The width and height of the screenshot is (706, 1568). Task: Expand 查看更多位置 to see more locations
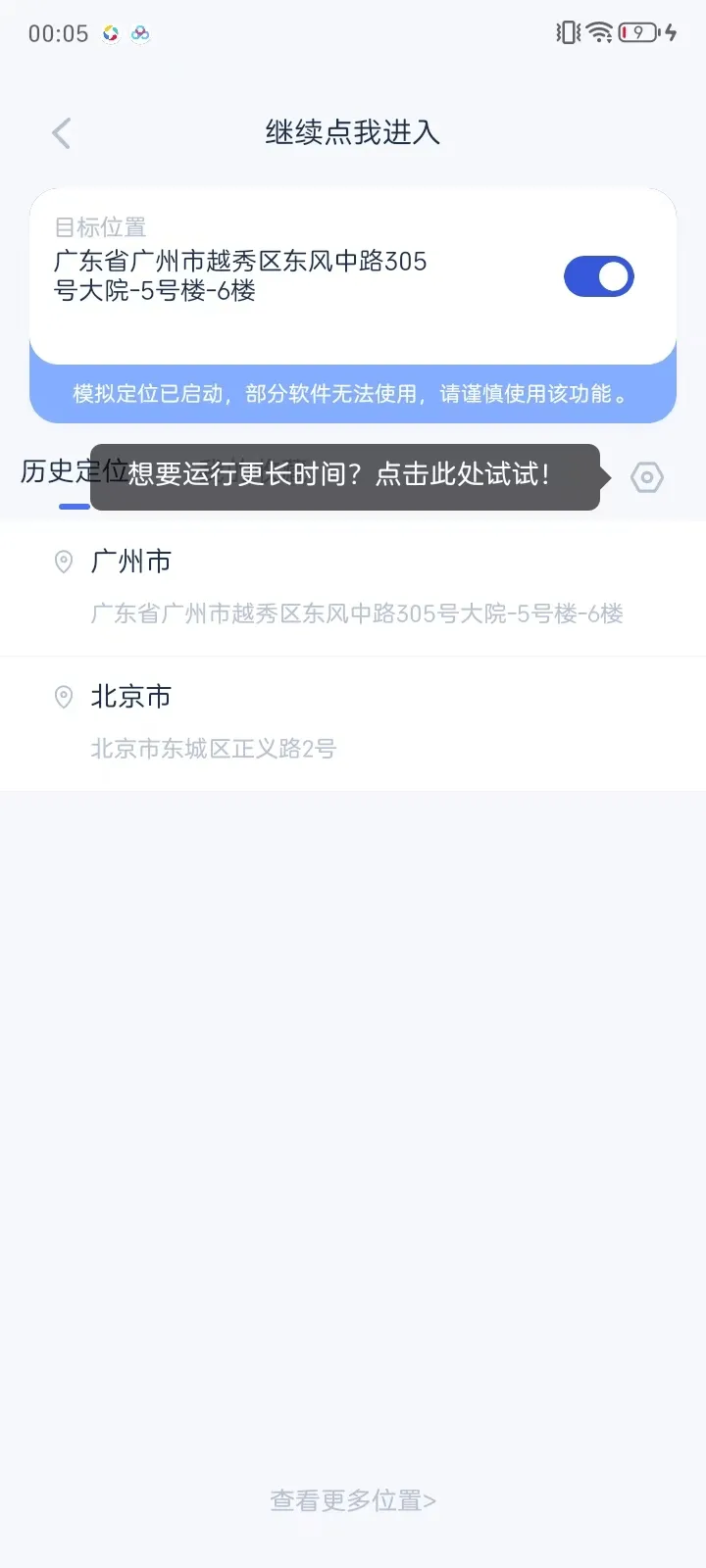pyautogui.click(x=353, y=1498)
